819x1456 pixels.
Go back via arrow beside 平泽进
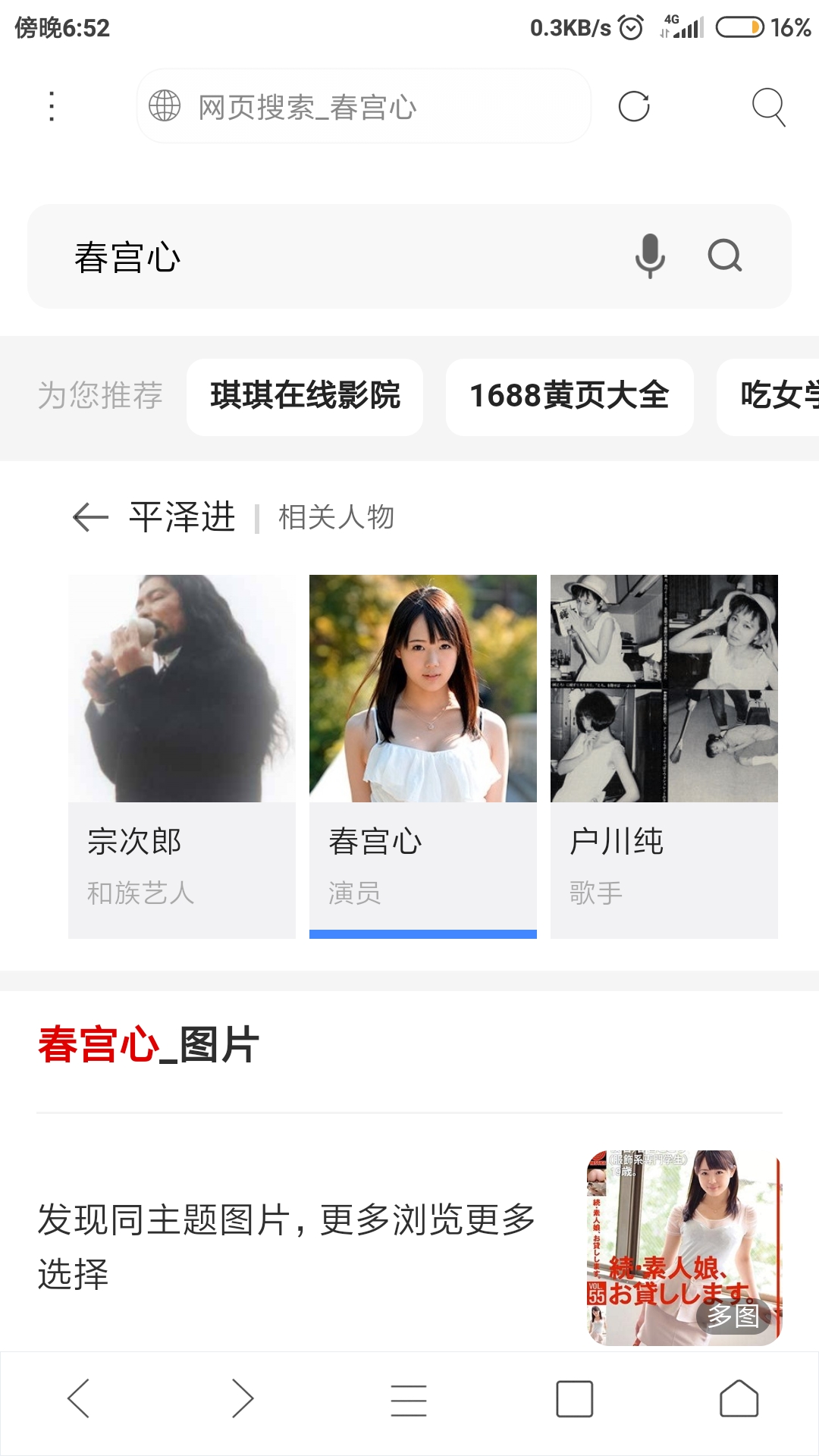point(91,517)
